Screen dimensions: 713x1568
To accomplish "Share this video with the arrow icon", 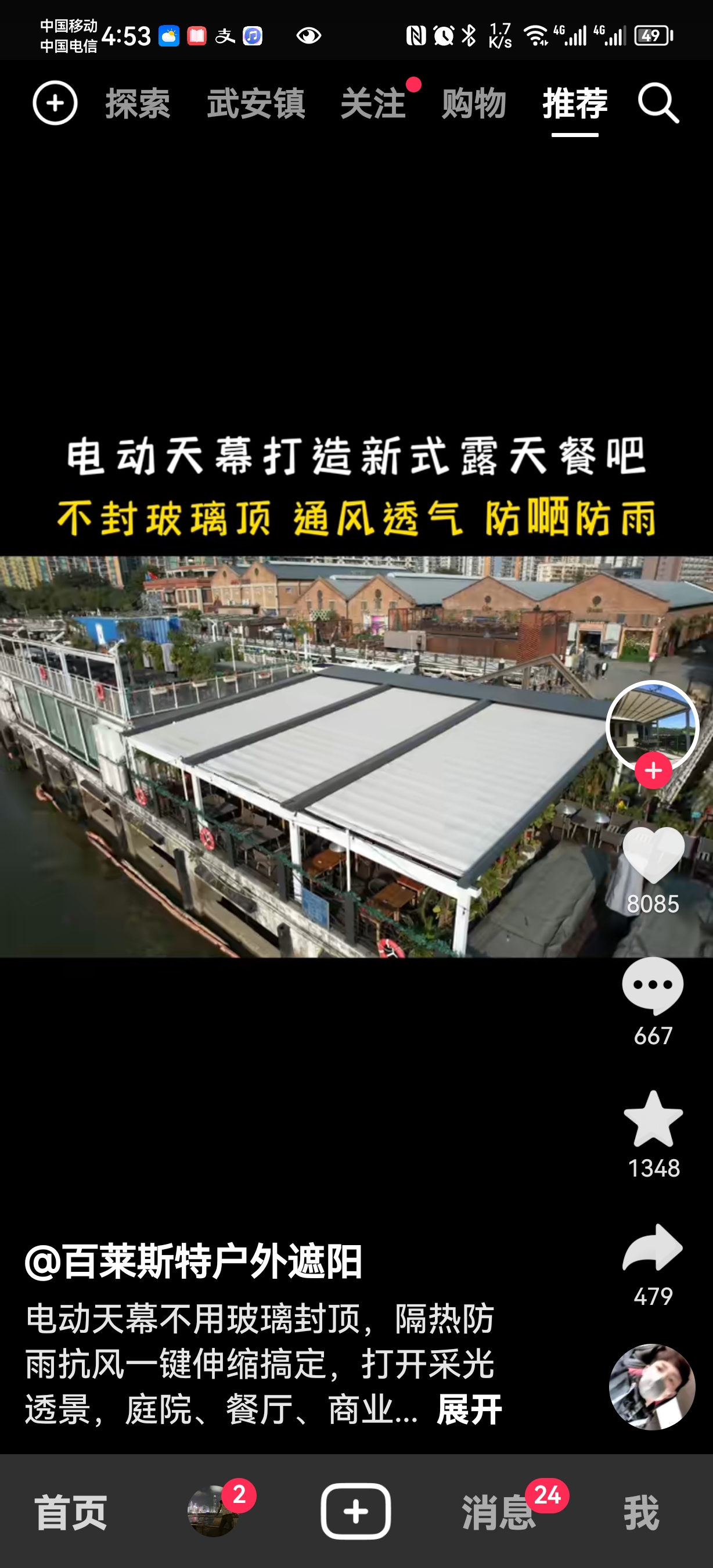I will [x=653, y=1248].
